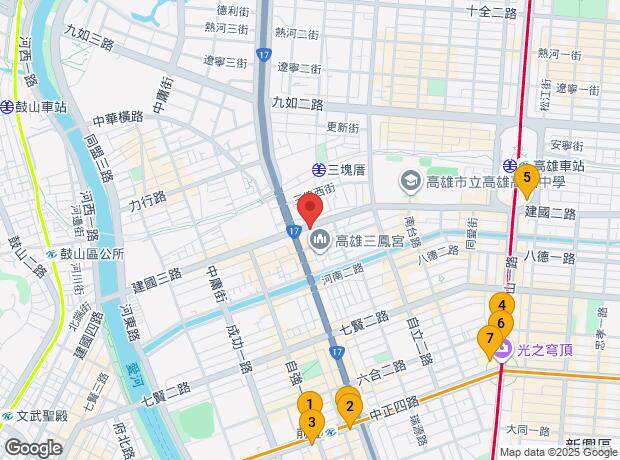Open the orange marker numbered 1
Viewport: 620px width, 460px height.
310,404
